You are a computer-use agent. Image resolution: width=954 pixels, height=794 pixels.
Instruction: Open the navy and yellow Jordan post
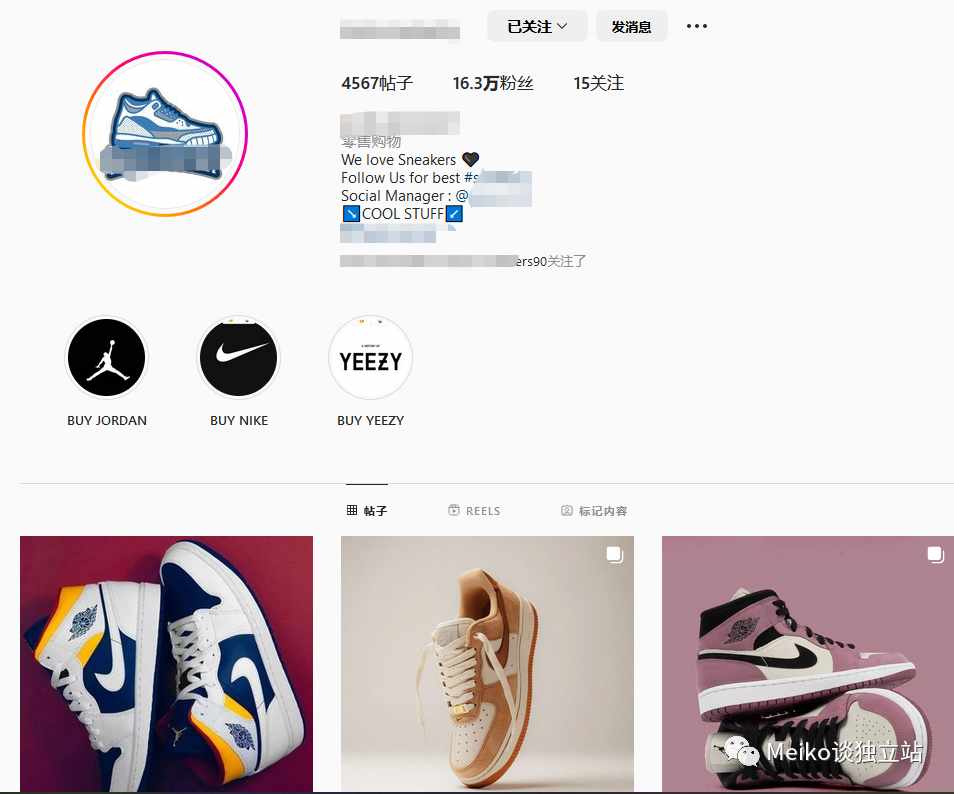pos(166,664)
